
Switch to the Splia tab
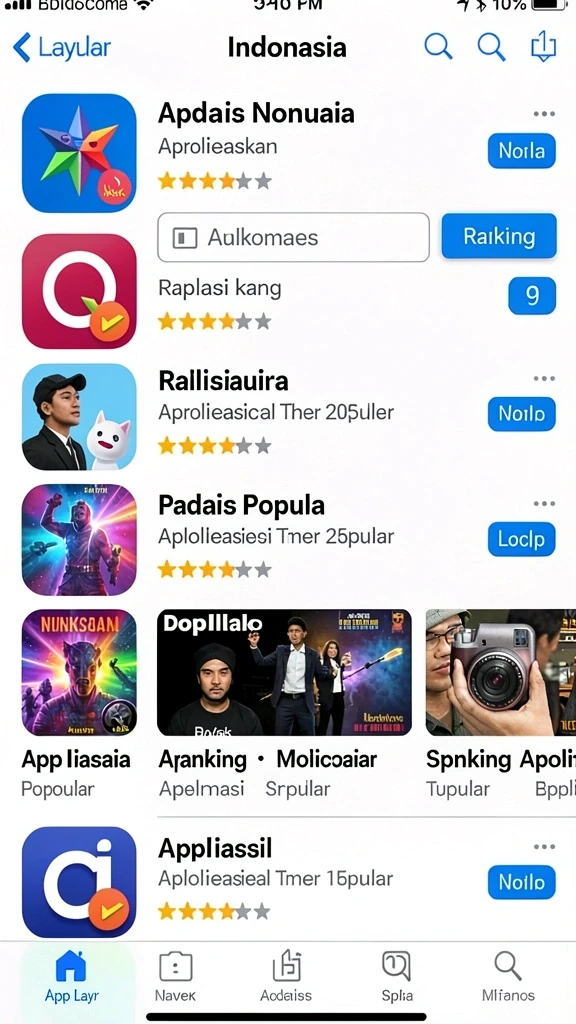tap(396, 978)
